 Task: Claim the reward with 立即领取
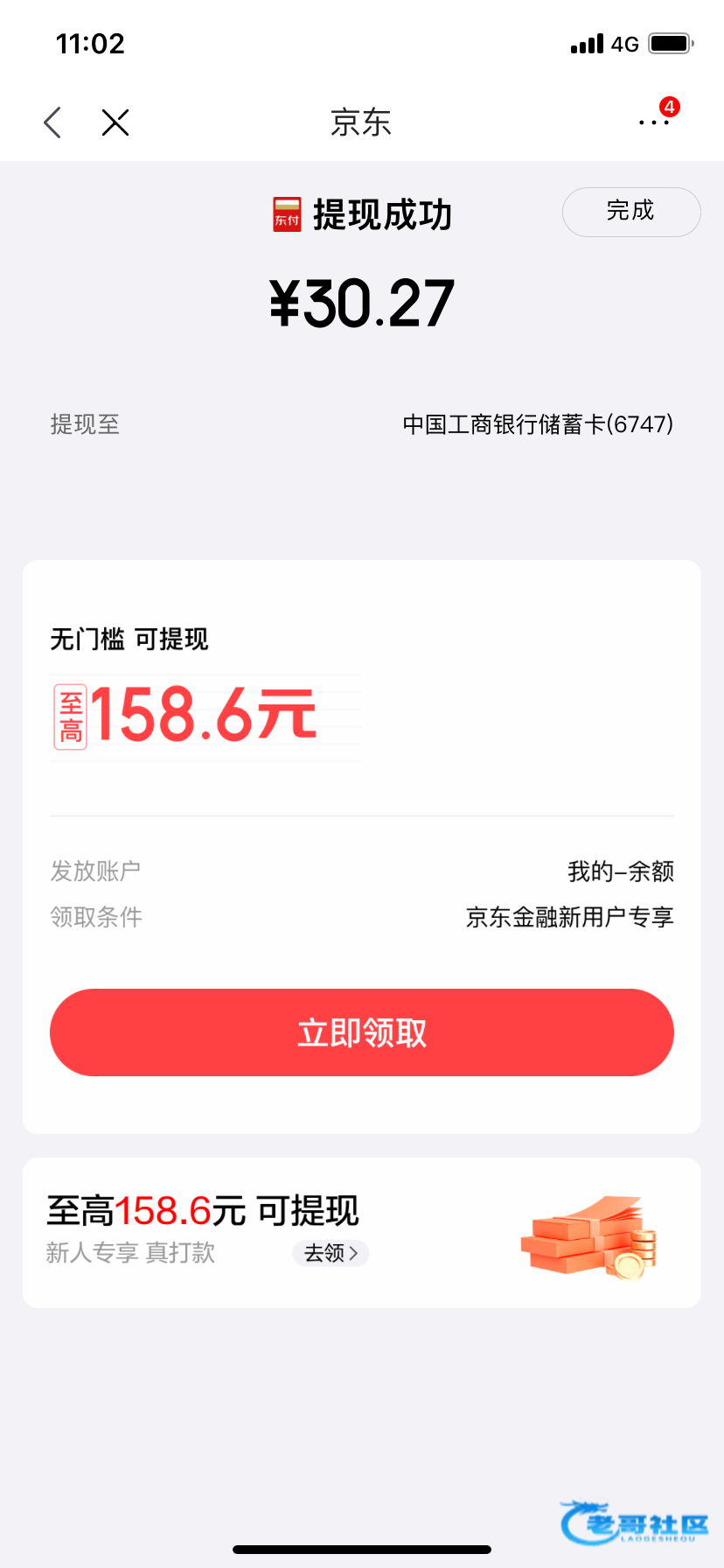point(362,1032)
